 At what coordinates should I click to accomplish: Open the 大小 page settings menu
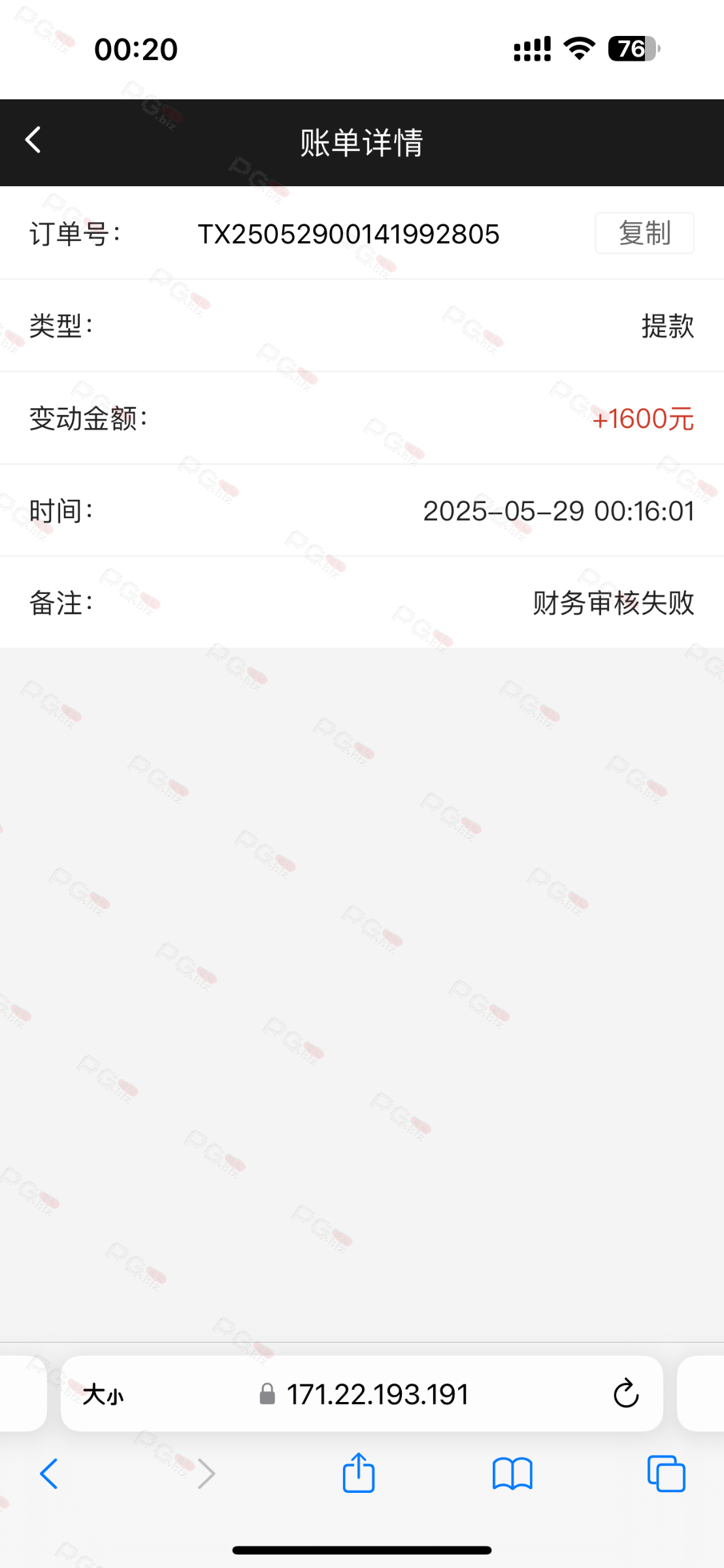click(103, 1395)
